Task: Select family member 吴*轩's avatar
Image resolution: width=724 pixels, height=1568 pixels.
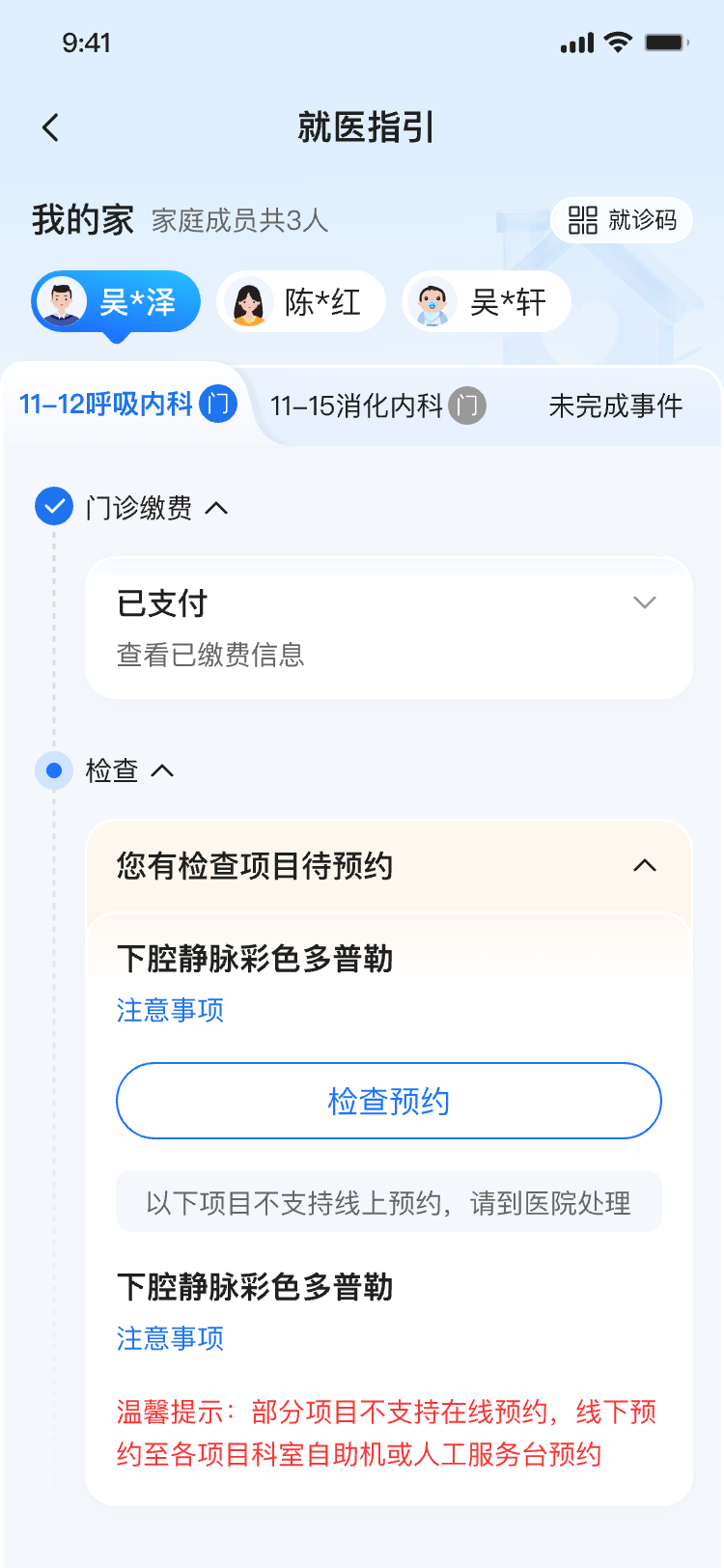Action: click(432, 301)
